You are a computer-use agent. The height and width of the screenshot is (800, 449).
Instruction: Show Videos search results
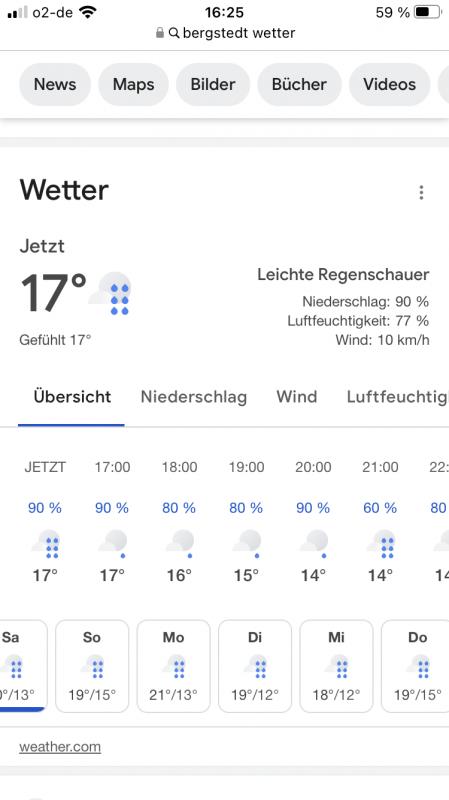coord(390,84)
